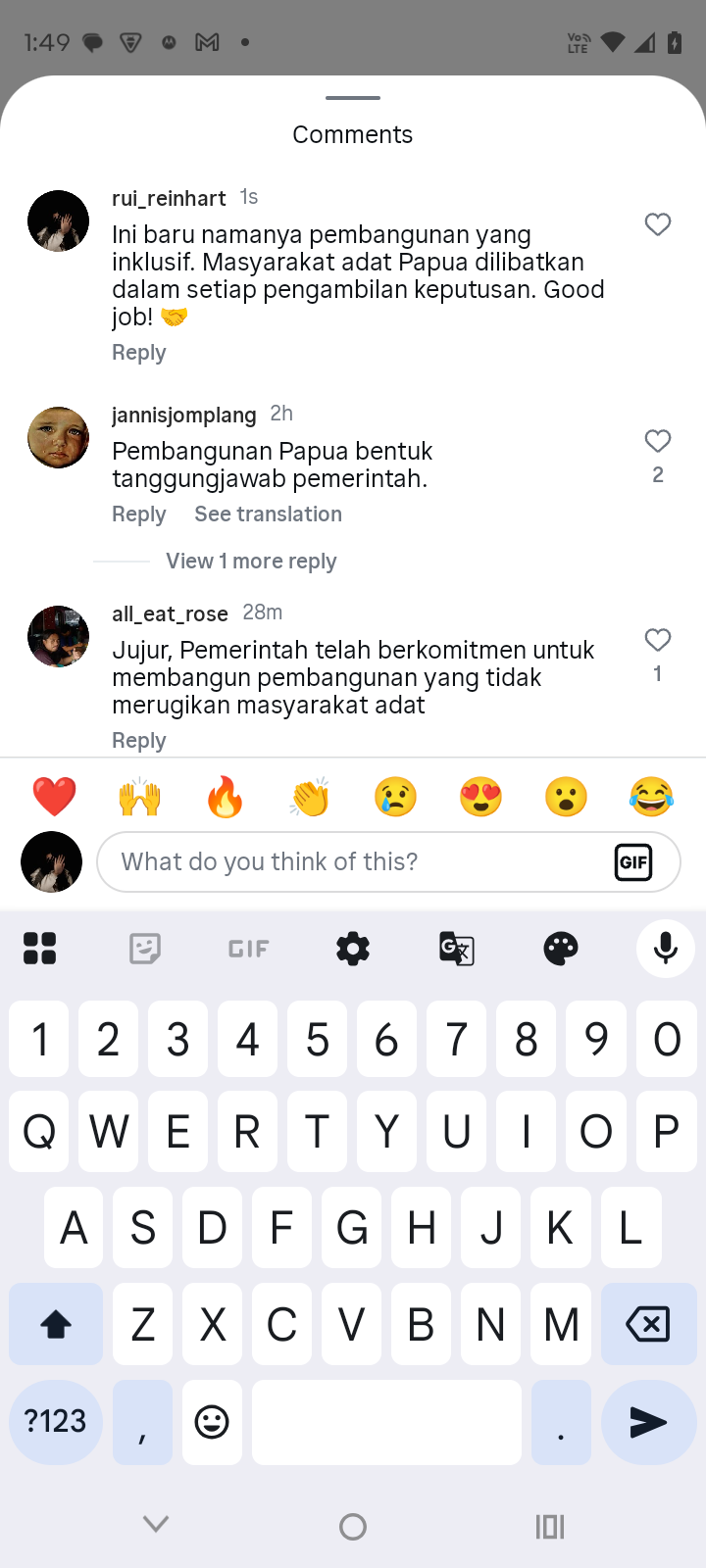Screen dimensions: 706x1568
Task: Open rui_reinhart's profile picture
Action: click(58, 221)
